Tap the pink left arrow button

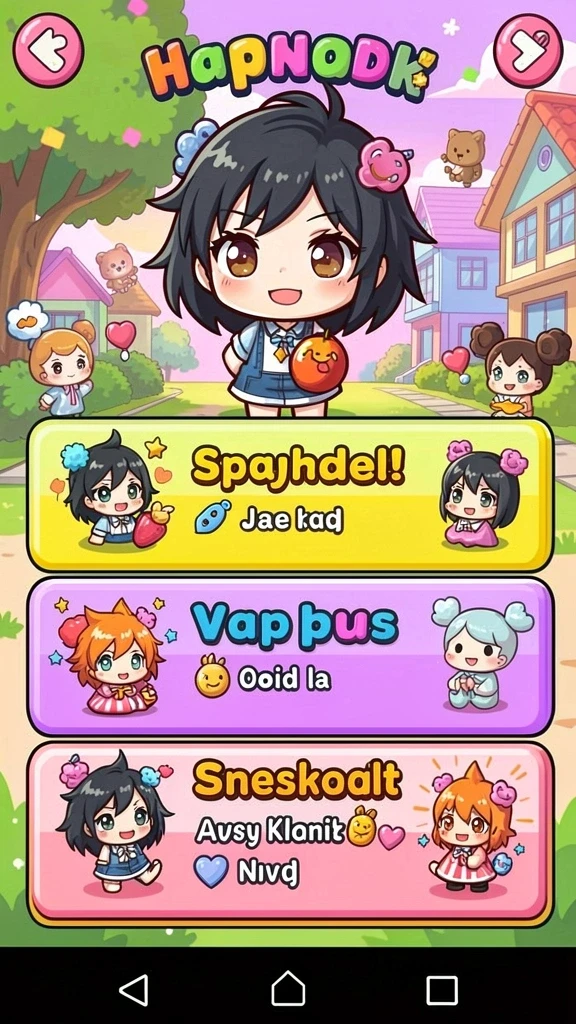point(48,50)
